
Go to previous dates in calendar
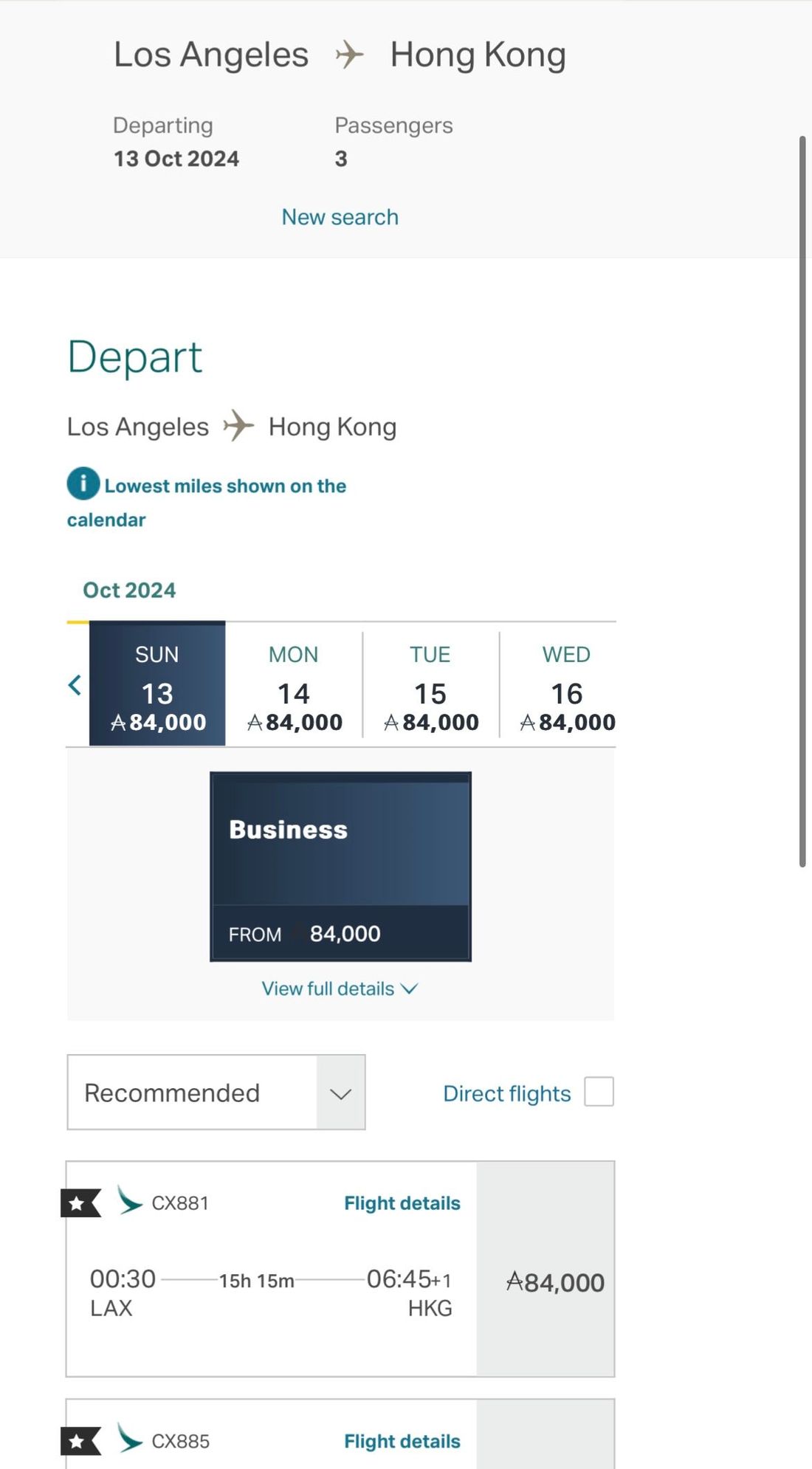pos(75,685)
